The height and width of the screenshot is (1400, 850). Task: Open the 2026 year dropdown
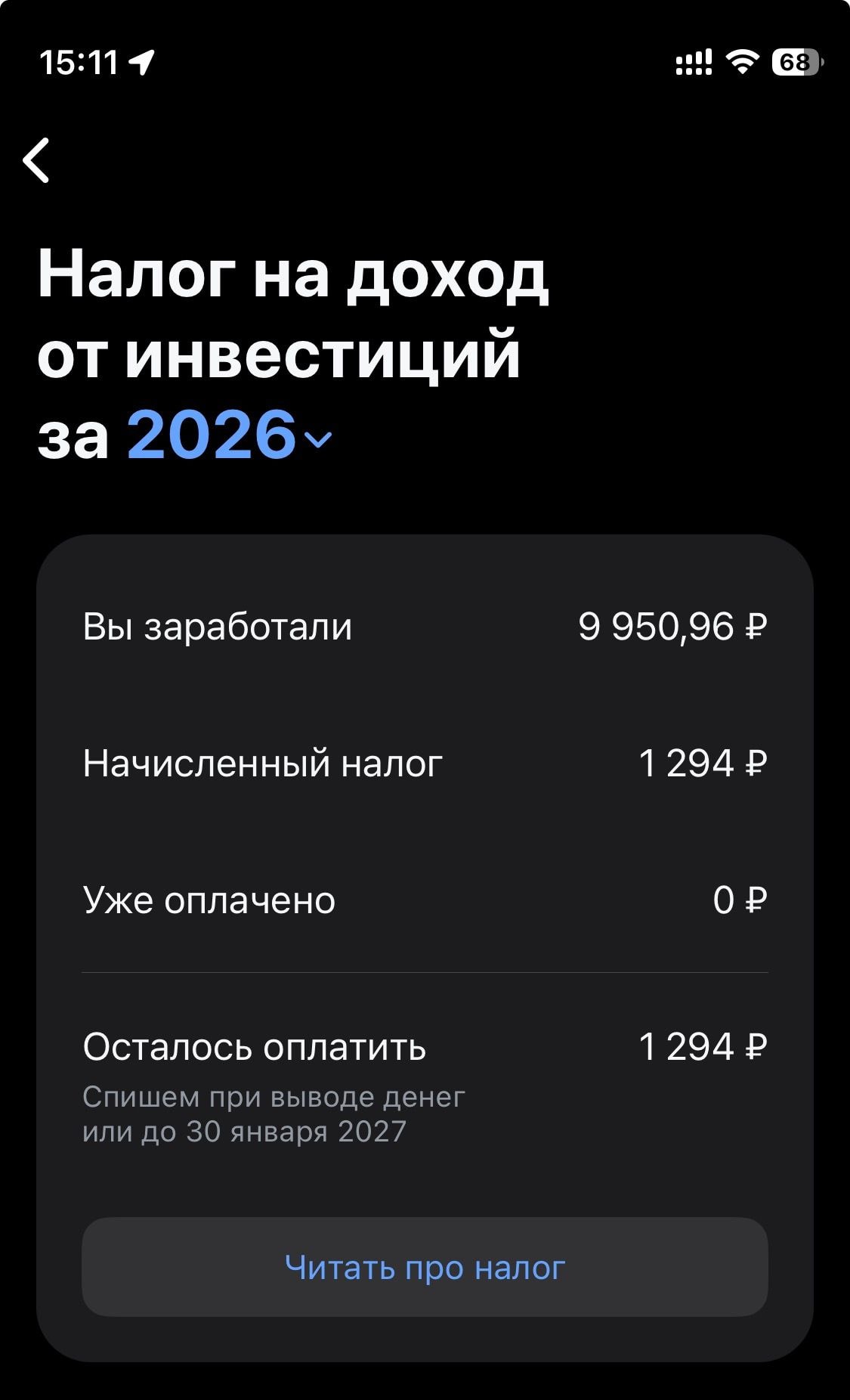tap(228, 436)
